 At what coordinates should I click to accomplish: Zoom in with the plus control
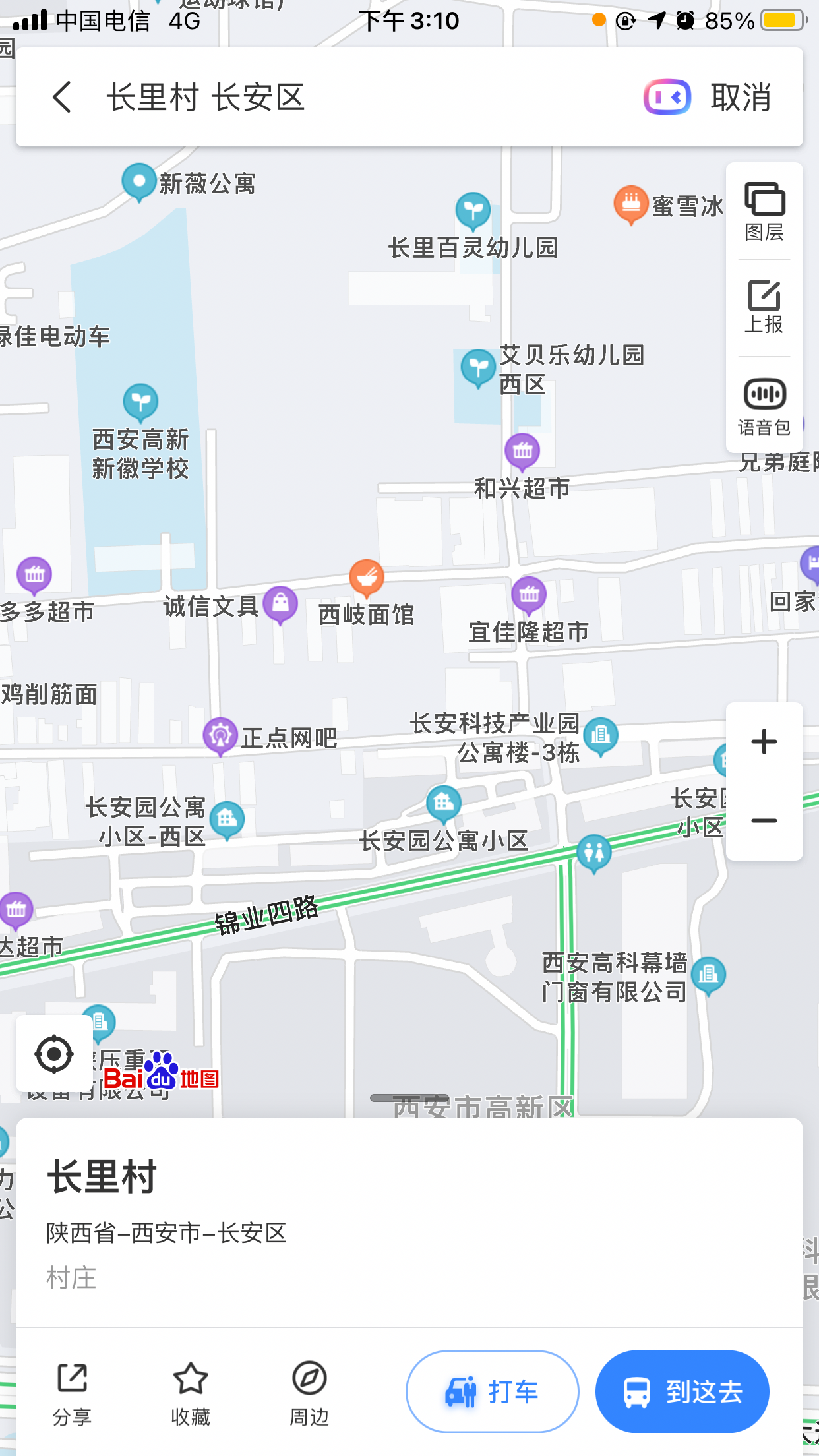(763, 741)
